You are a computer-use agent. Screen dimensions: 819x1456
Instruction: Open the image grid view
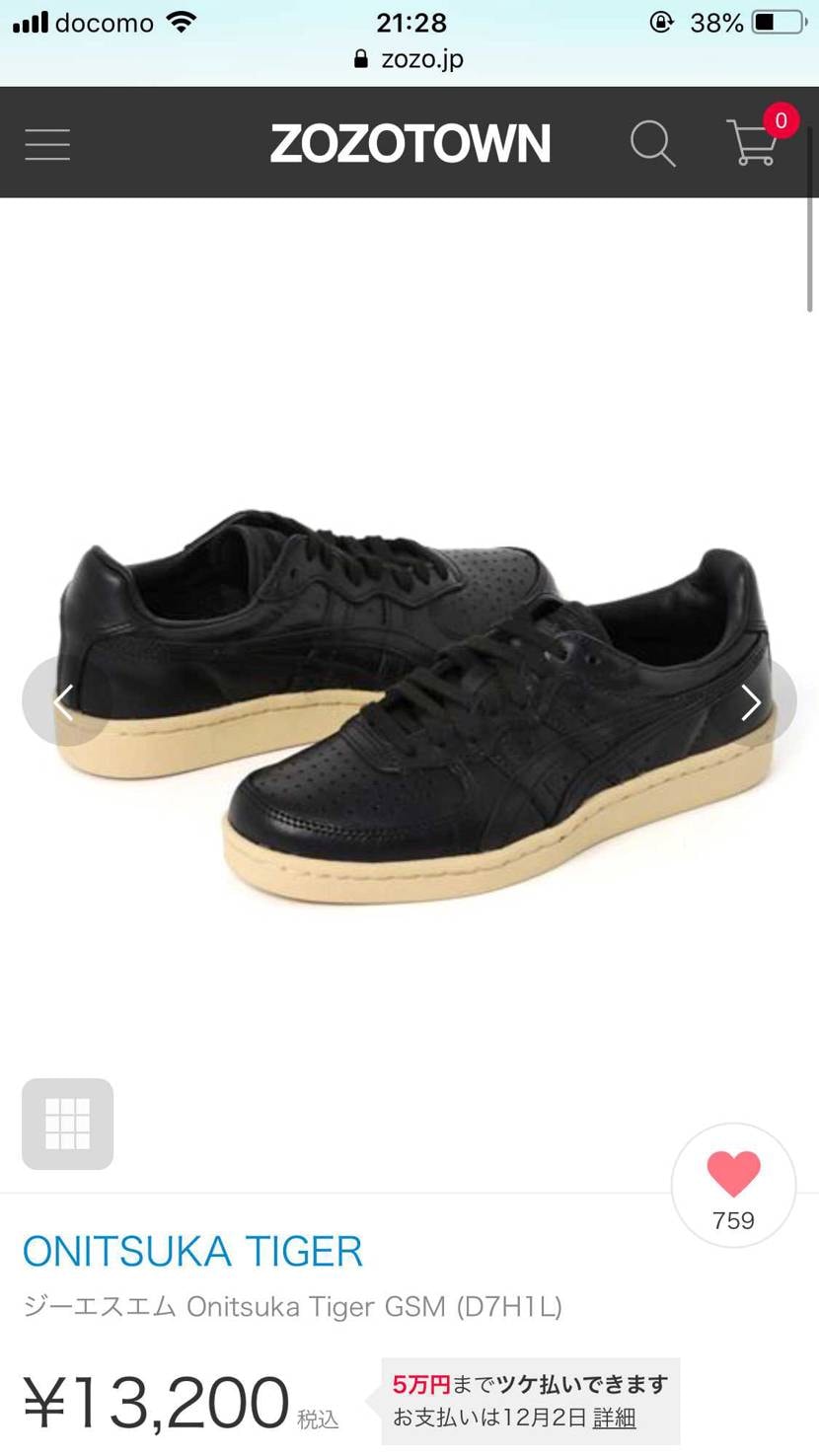68,1124
